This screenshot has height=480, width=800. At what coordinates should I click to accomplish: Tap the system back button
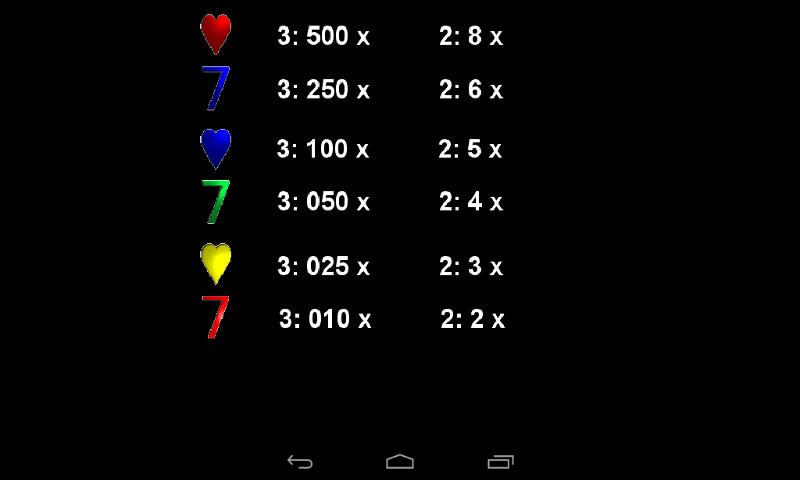coord(300,461)
